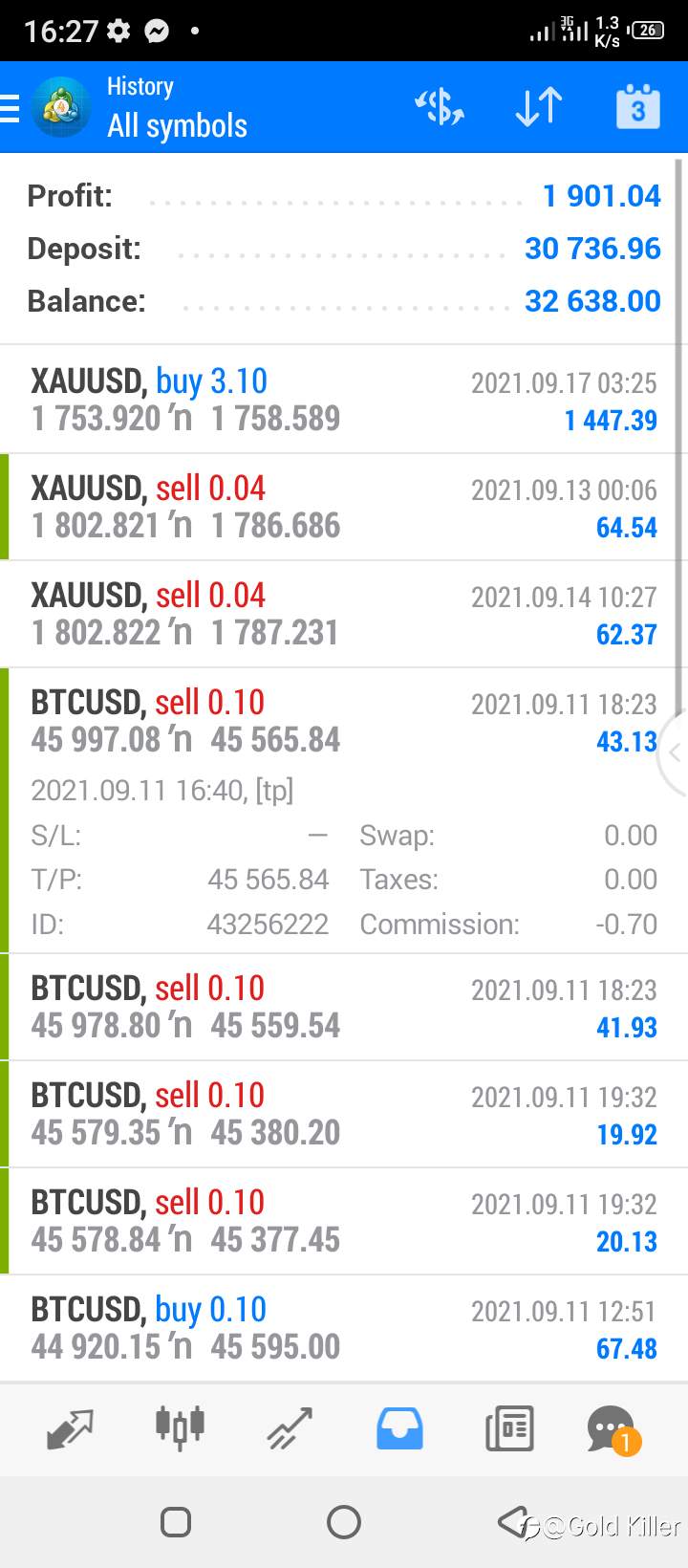688x1568 pixels.
Task: Change the history sort order
Action: [539, 107]
